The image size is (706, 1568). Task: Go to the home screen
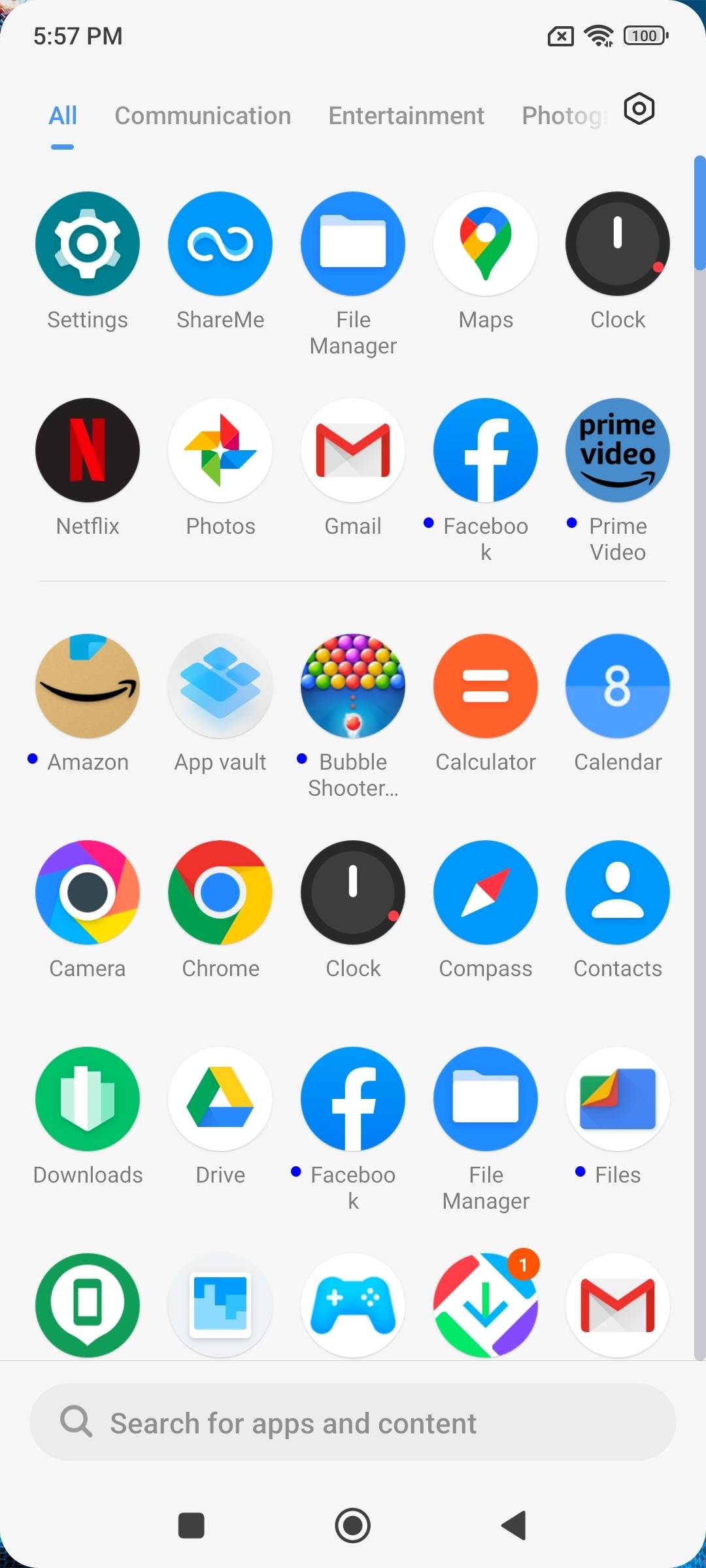353,1526
